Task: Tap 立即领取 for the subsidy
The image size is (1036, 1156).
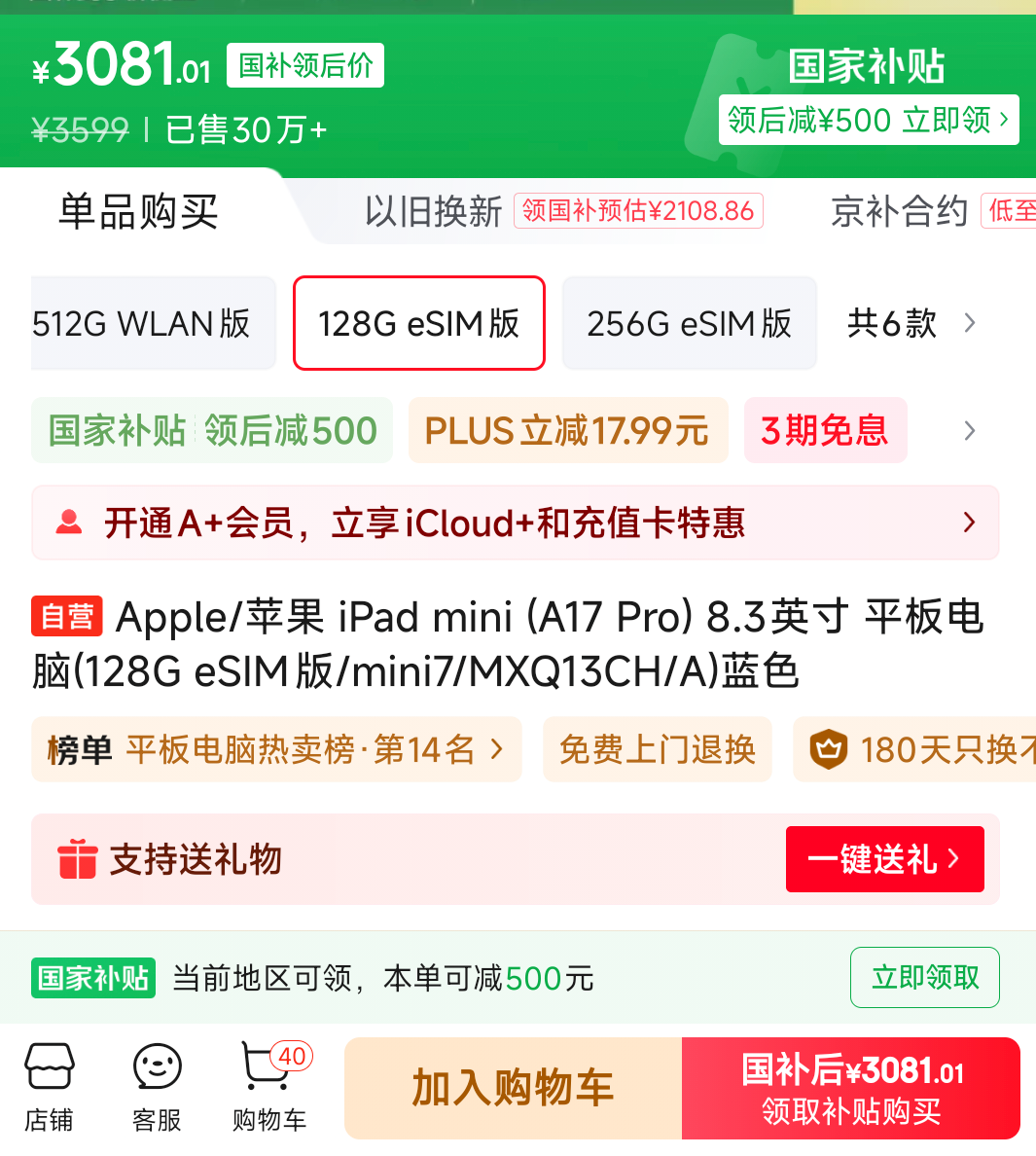Action: [x=924, y=977]
